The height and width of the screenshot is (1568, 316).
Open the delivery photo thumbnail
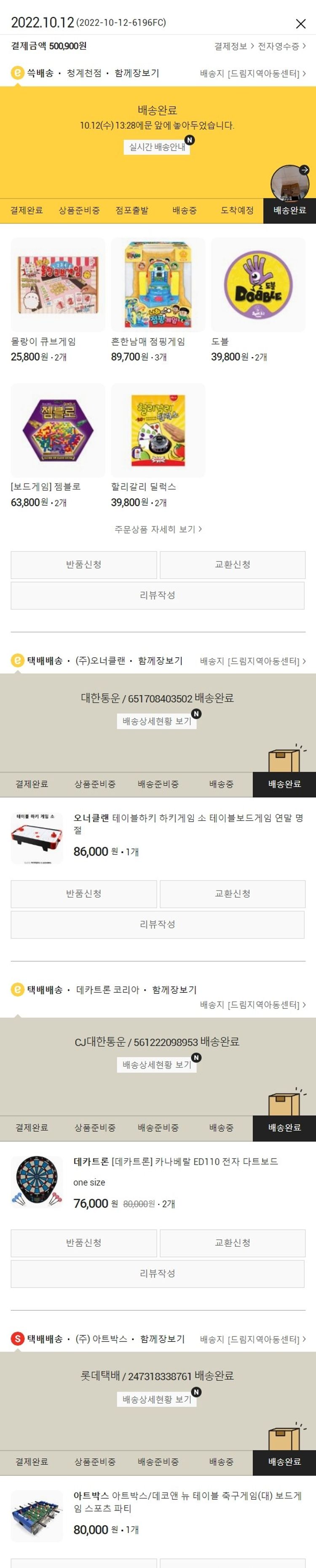[x=290, y=182]
